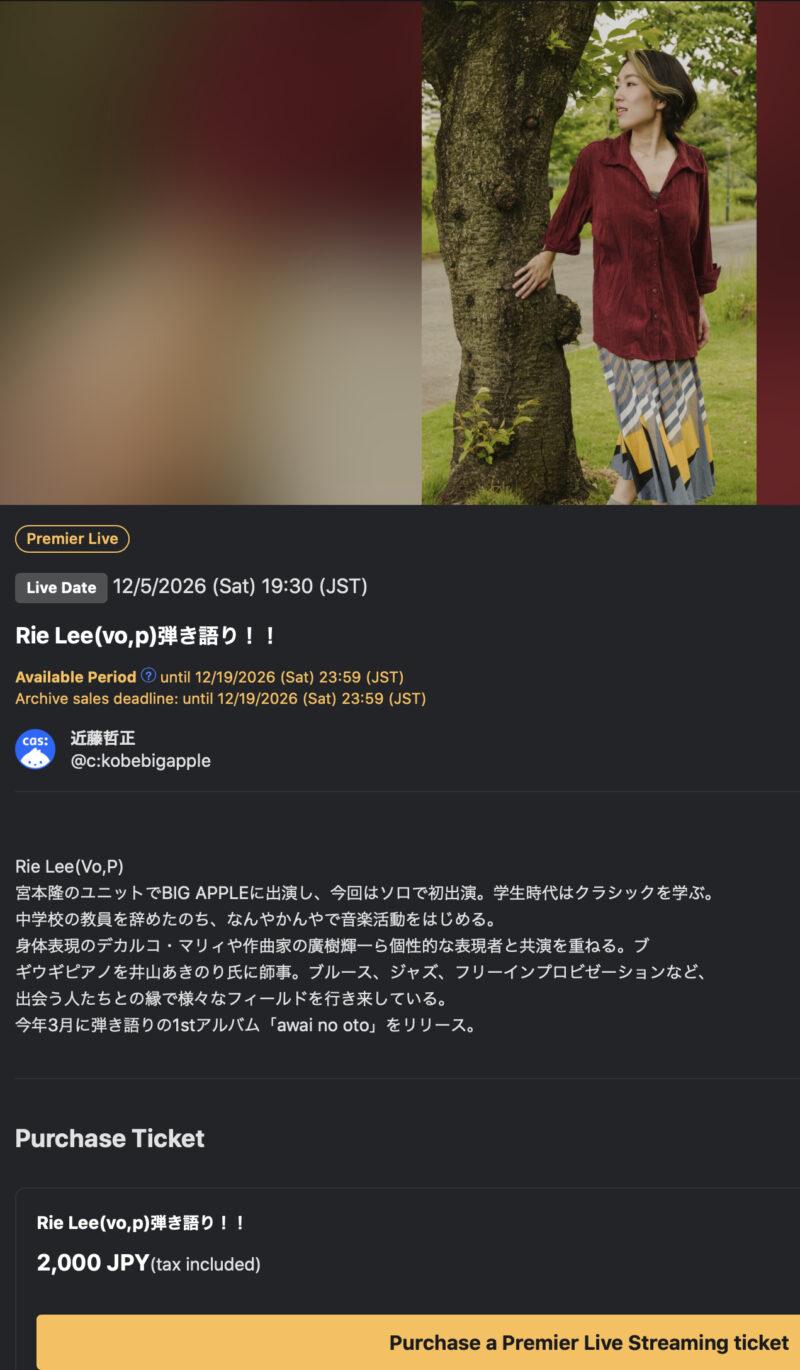Open the Available Period help icon
Image resolution: width=800 pixels, height=1370 pixels.
(x=149, y=676)
